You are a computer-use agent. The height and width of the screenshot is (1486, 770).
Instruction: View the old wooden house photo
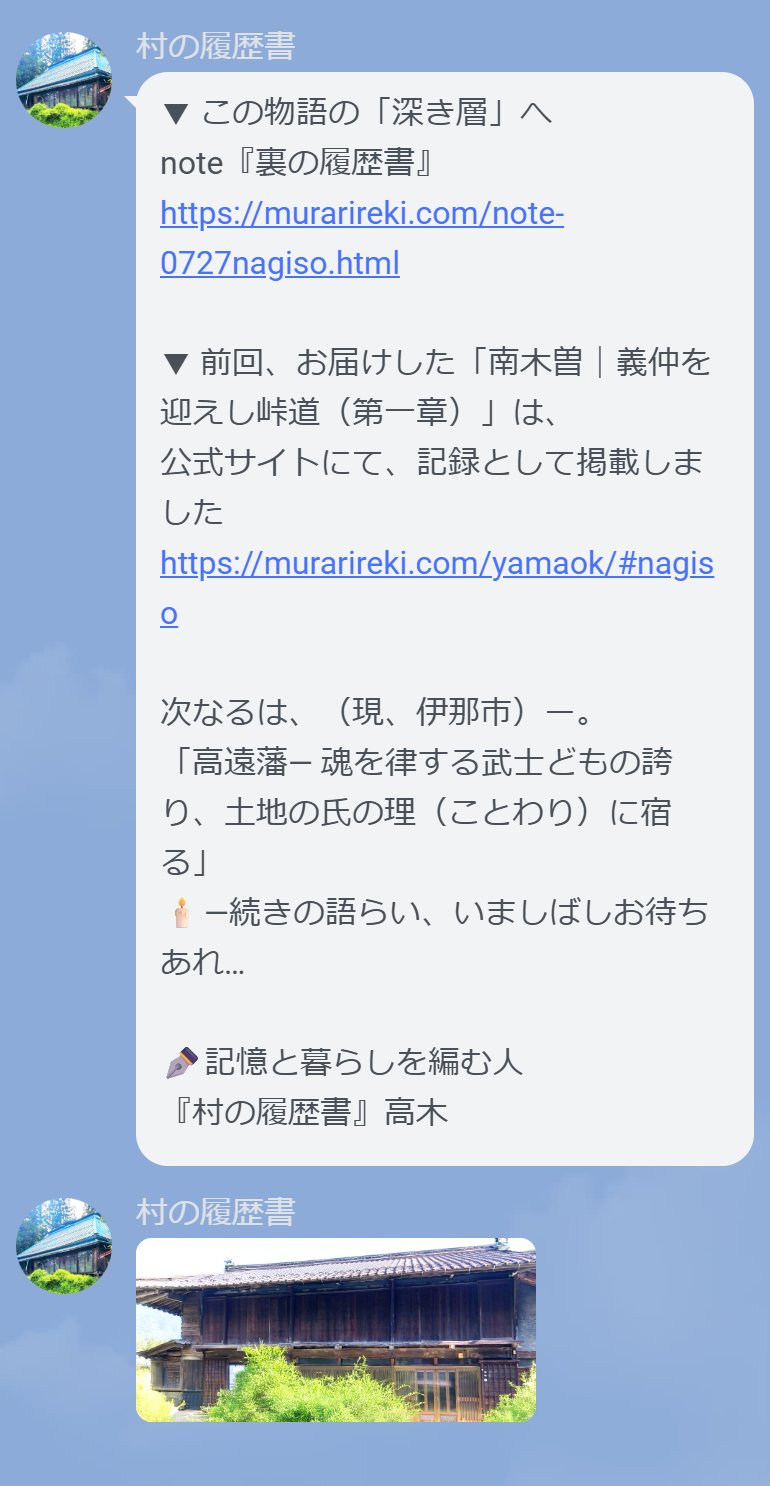click(336, 1329)
